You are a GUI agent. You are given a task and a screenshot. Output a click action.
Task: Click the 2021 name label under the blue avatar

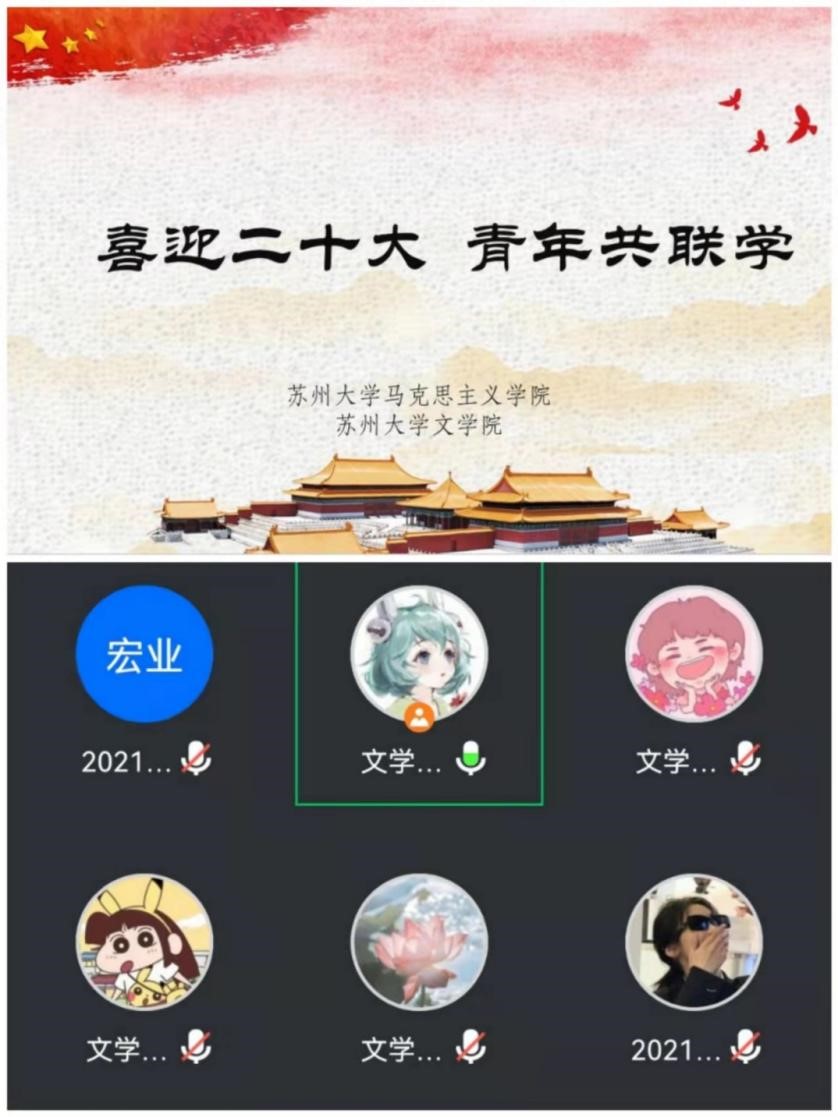[125, 758]
